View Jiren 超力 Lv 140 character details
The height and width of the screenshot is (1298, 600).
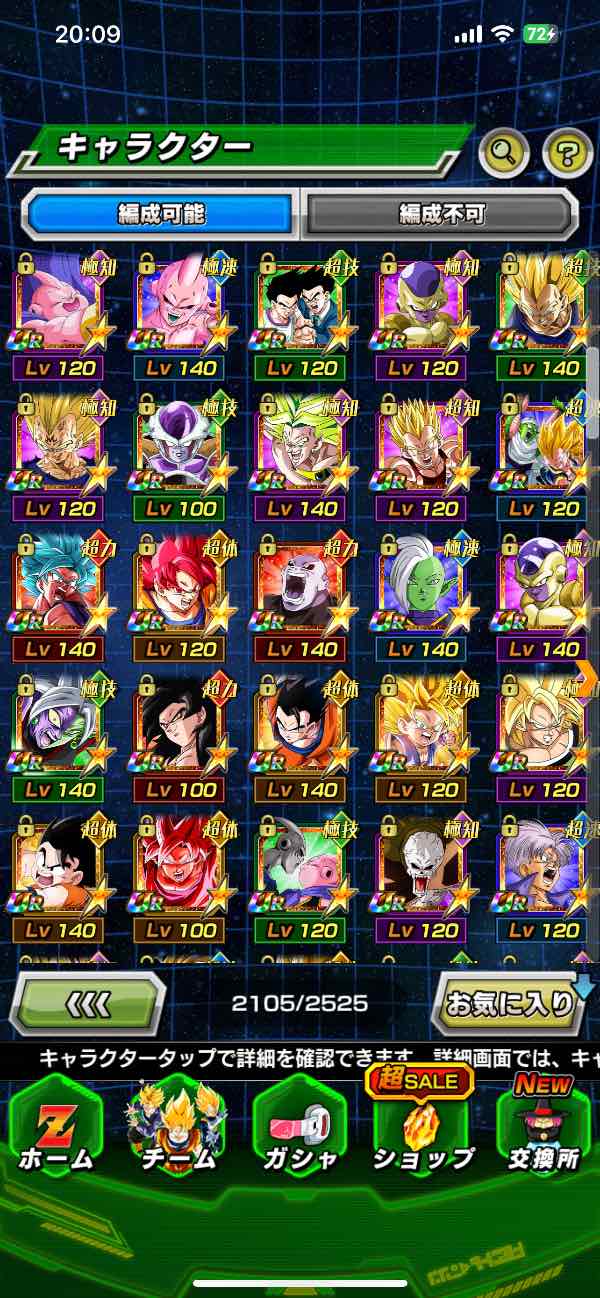[299, 592]
